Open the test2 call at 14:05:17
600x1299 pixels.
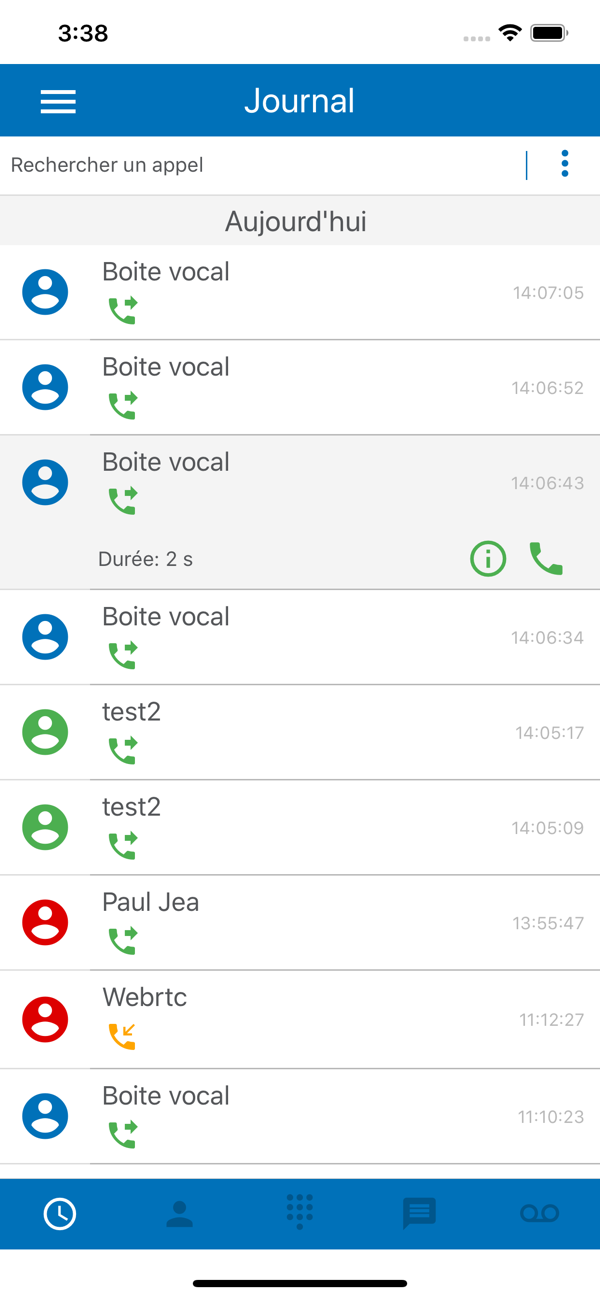(x=300, y=732)
